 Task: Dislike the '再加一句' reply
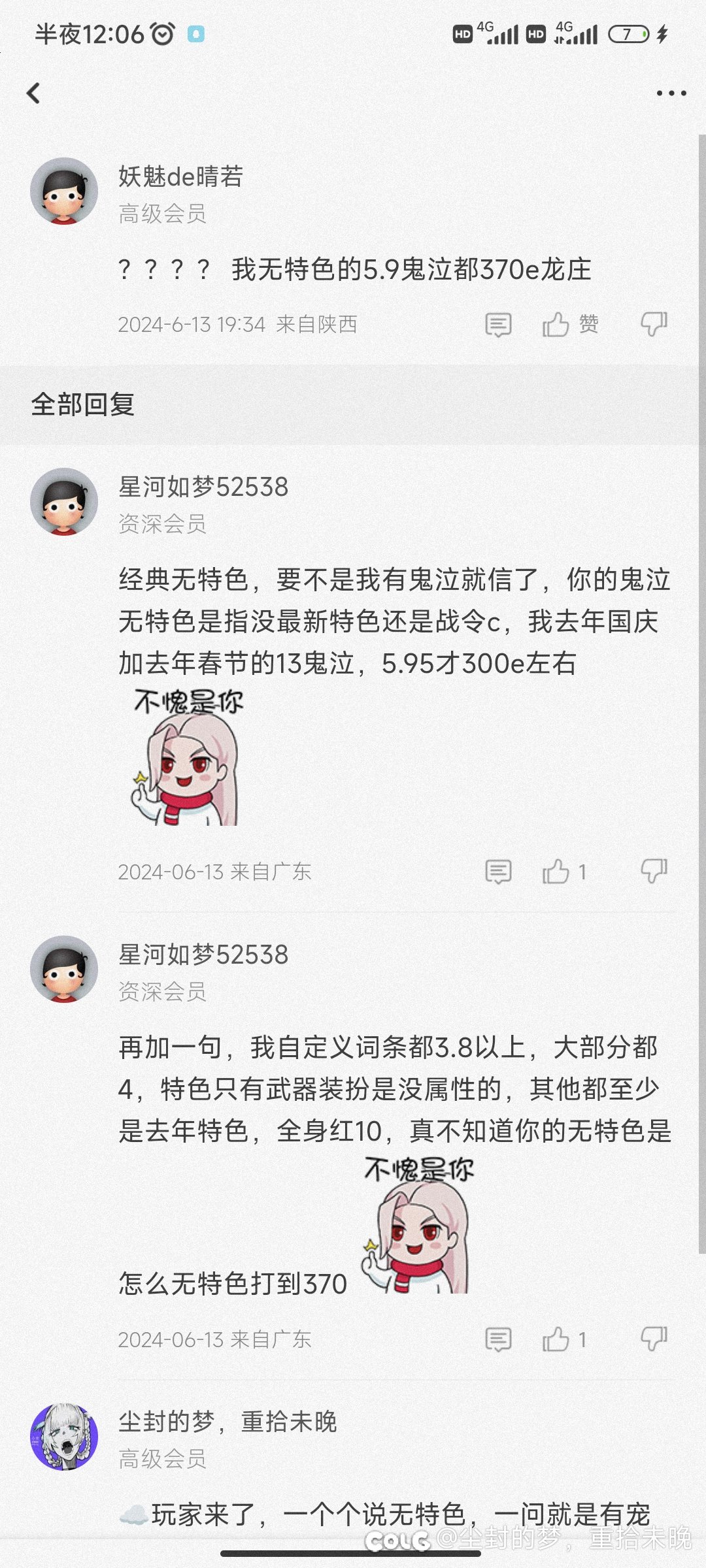click(x=653, y=1339)
